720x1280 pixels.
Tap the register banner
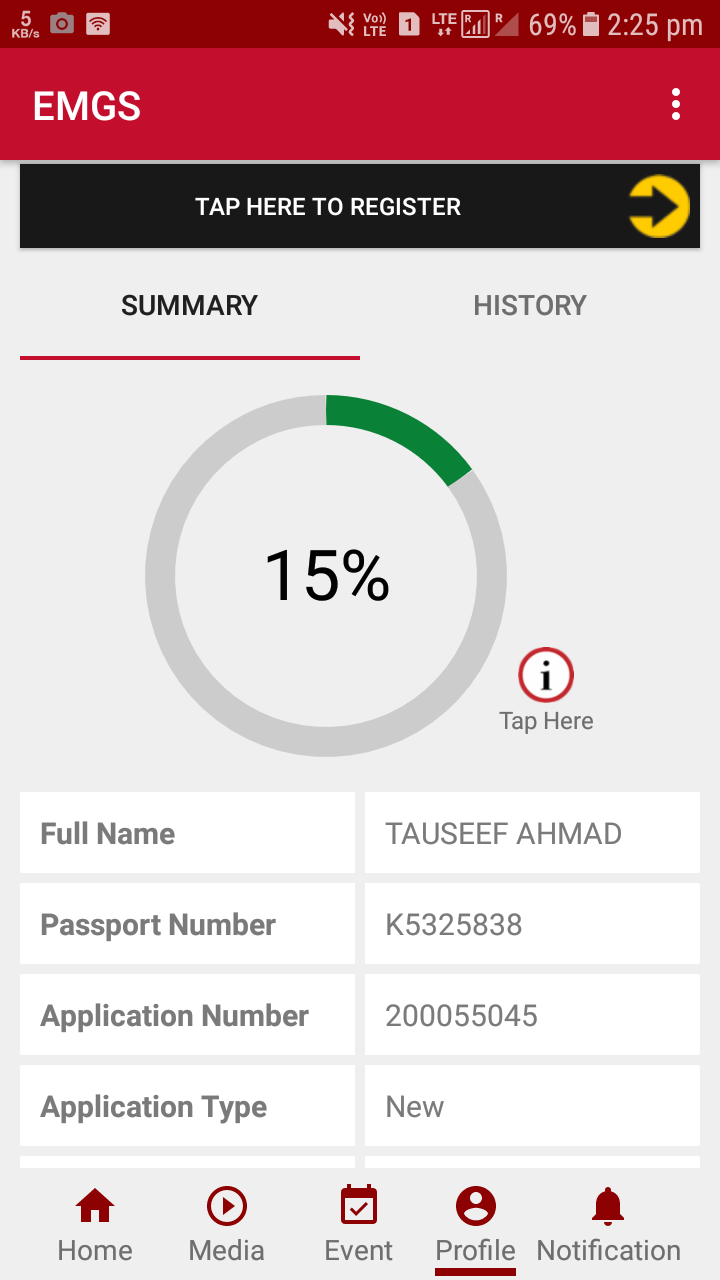pos(359,207)
